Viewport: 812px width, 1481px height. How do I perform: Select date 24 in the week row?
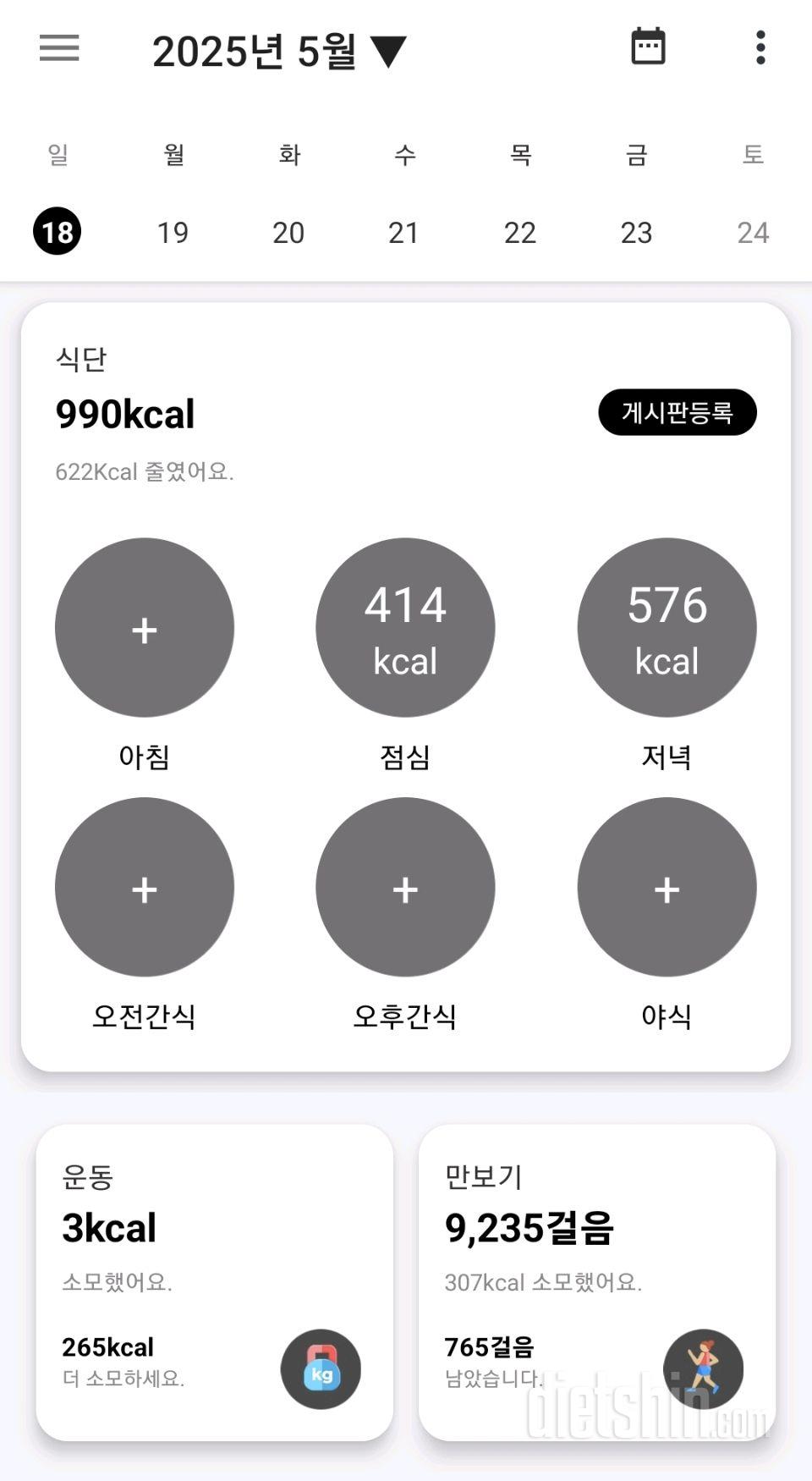753,232
